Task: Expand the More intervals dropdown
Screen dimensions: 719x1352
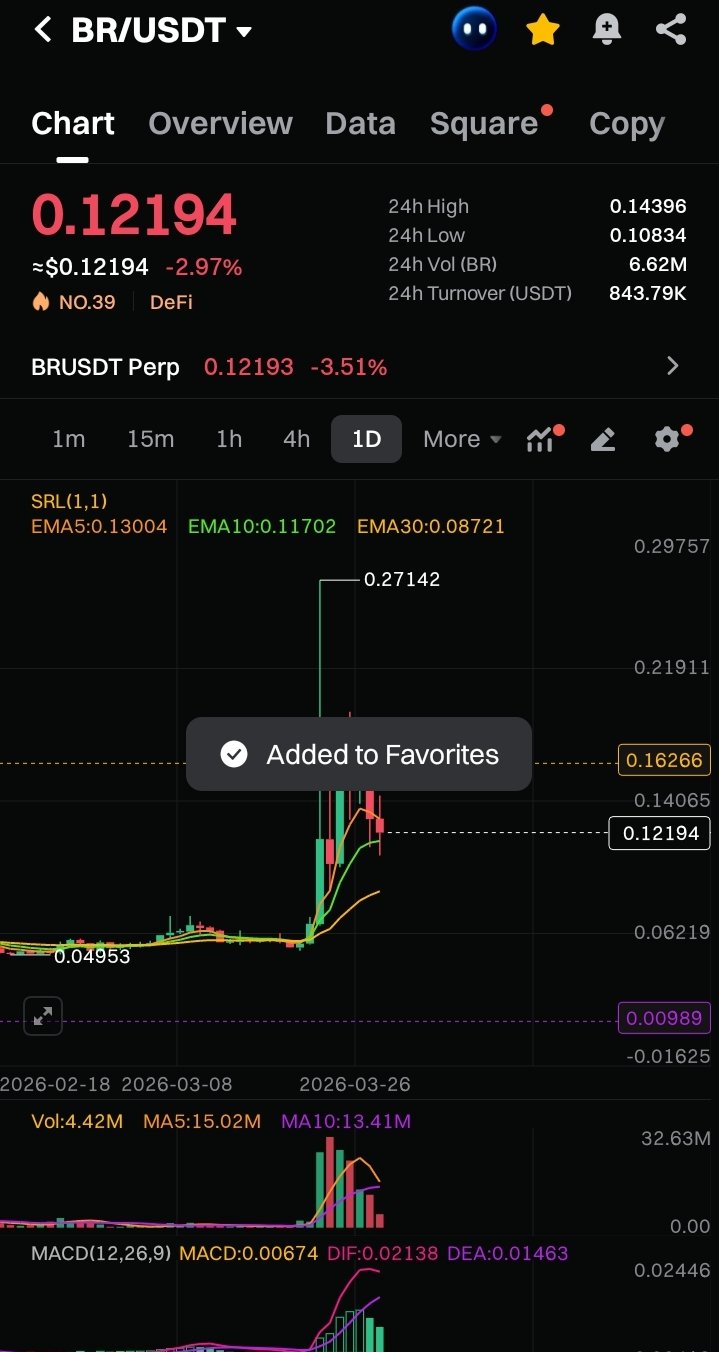Action: [462, 439]
